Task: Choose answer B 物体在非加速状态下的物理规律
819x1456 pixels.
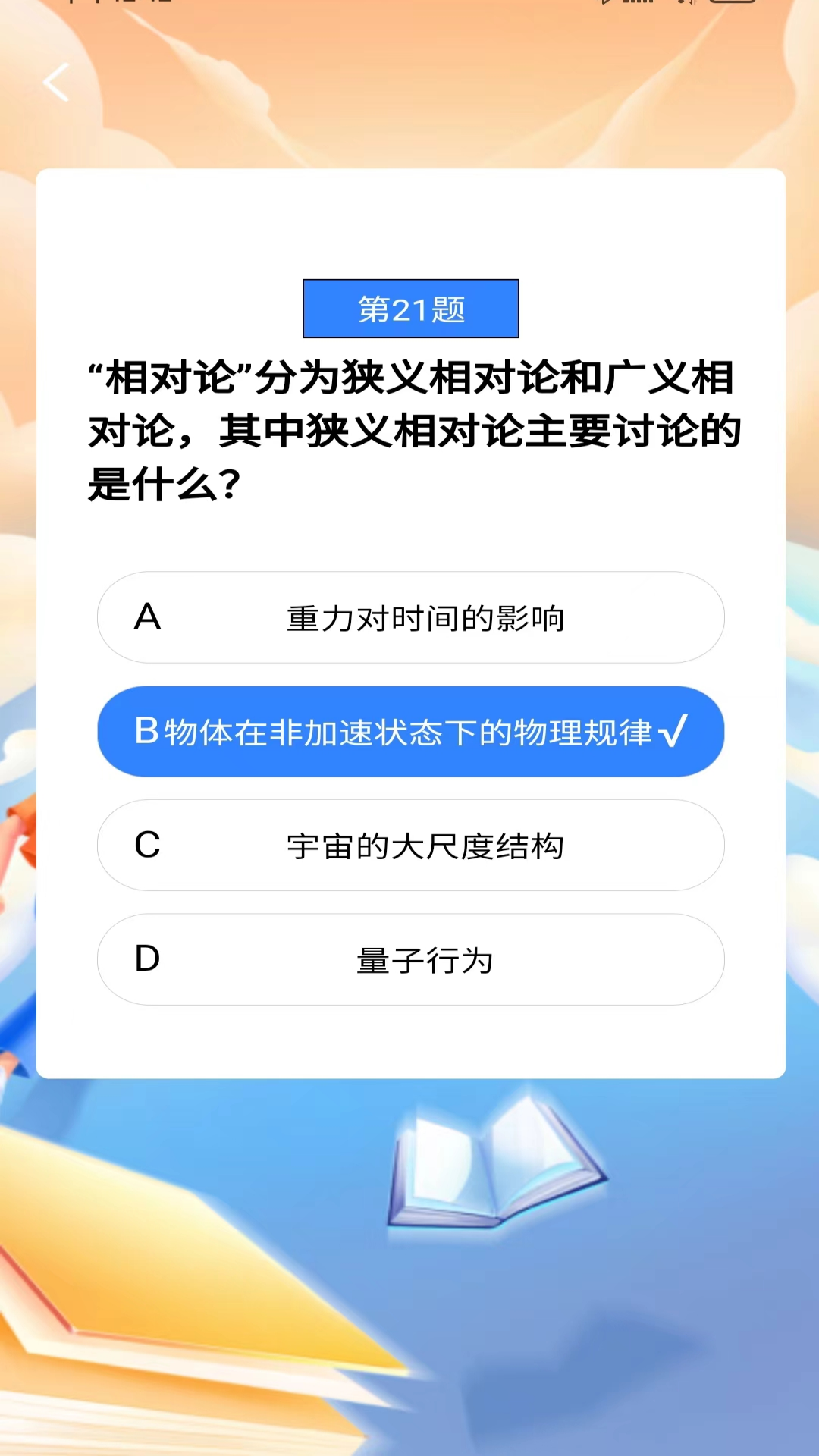Action: click(410, 732)
